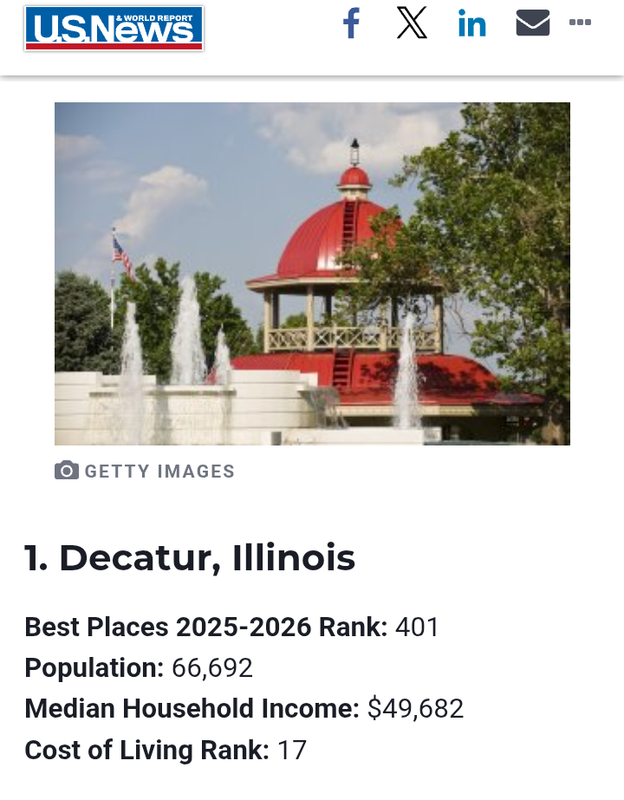Viewport: 624px width, 800px height.
Task: Open the U.S. News home logo
Action: coord(113,28)
